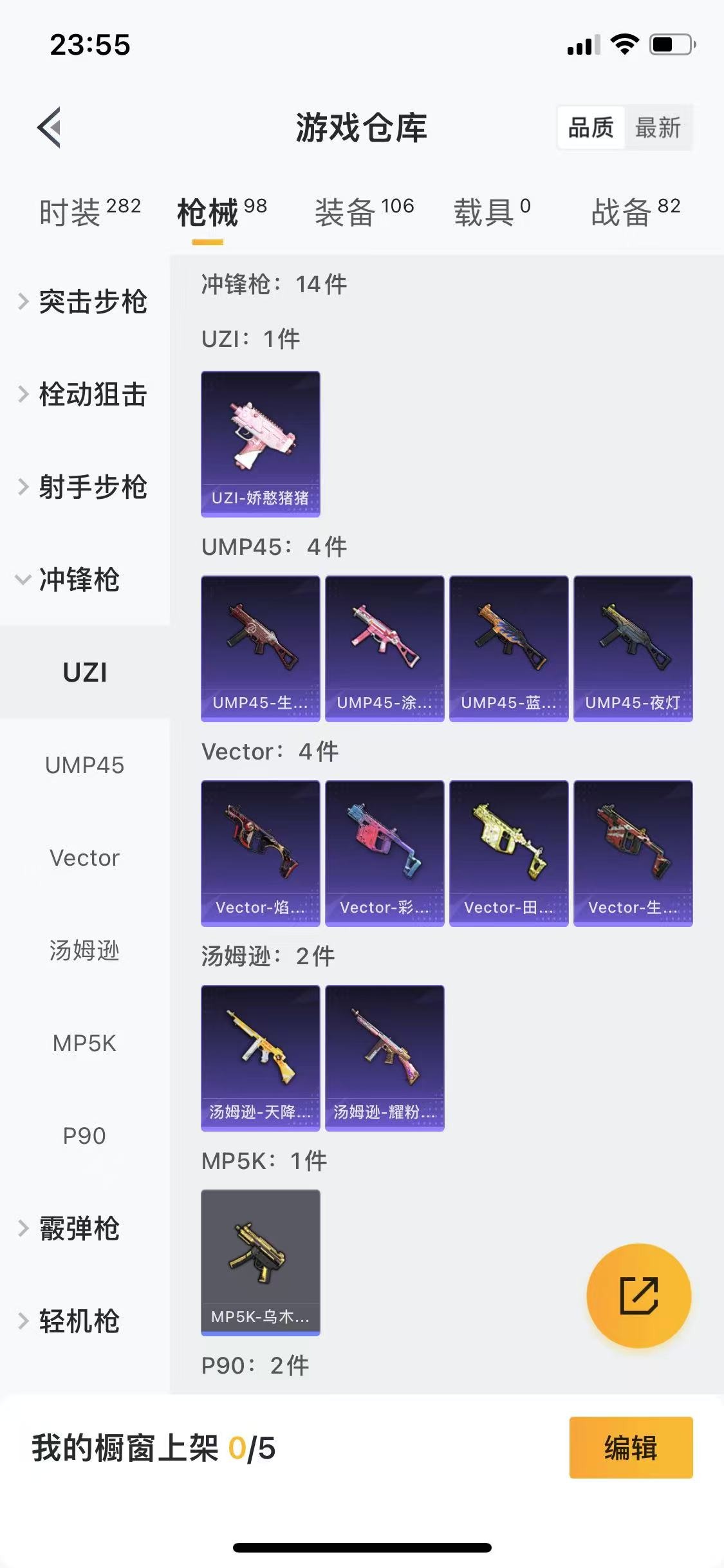Screen dimensions: 724x1568
Task: Expand the 栓动狙击 category
Action: 84,395
